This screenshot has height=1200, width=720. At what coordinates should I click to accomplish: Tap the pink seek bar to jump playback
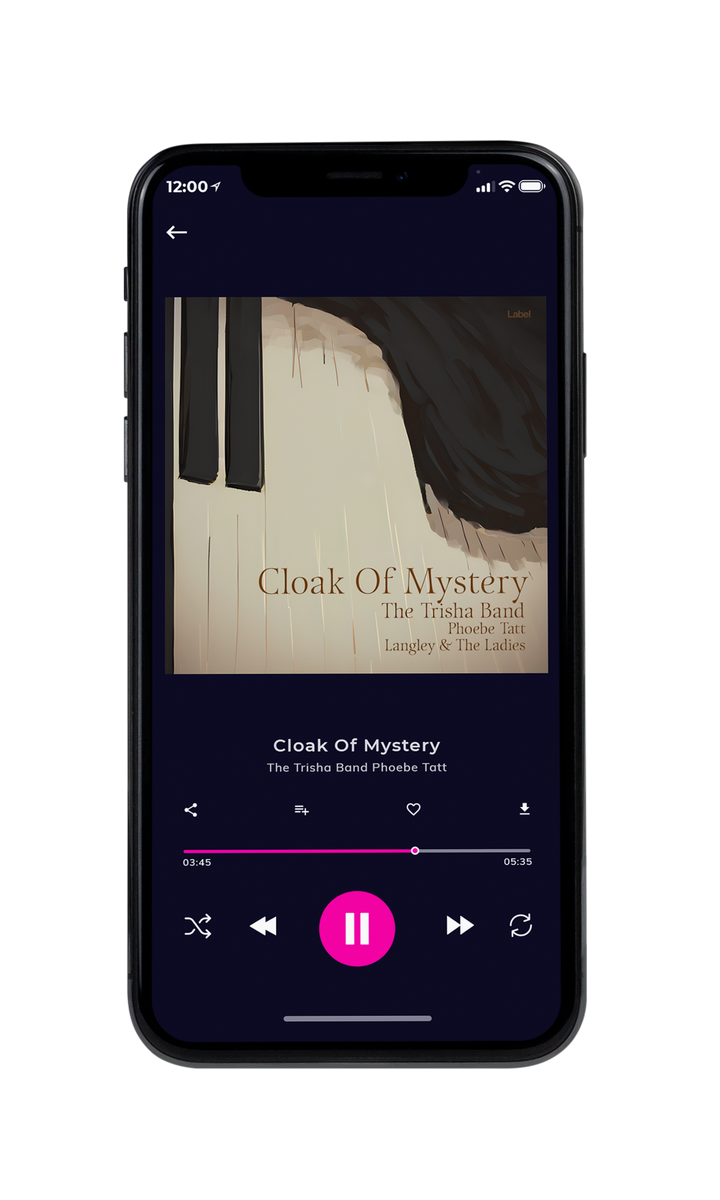click(x=357, y=851)
